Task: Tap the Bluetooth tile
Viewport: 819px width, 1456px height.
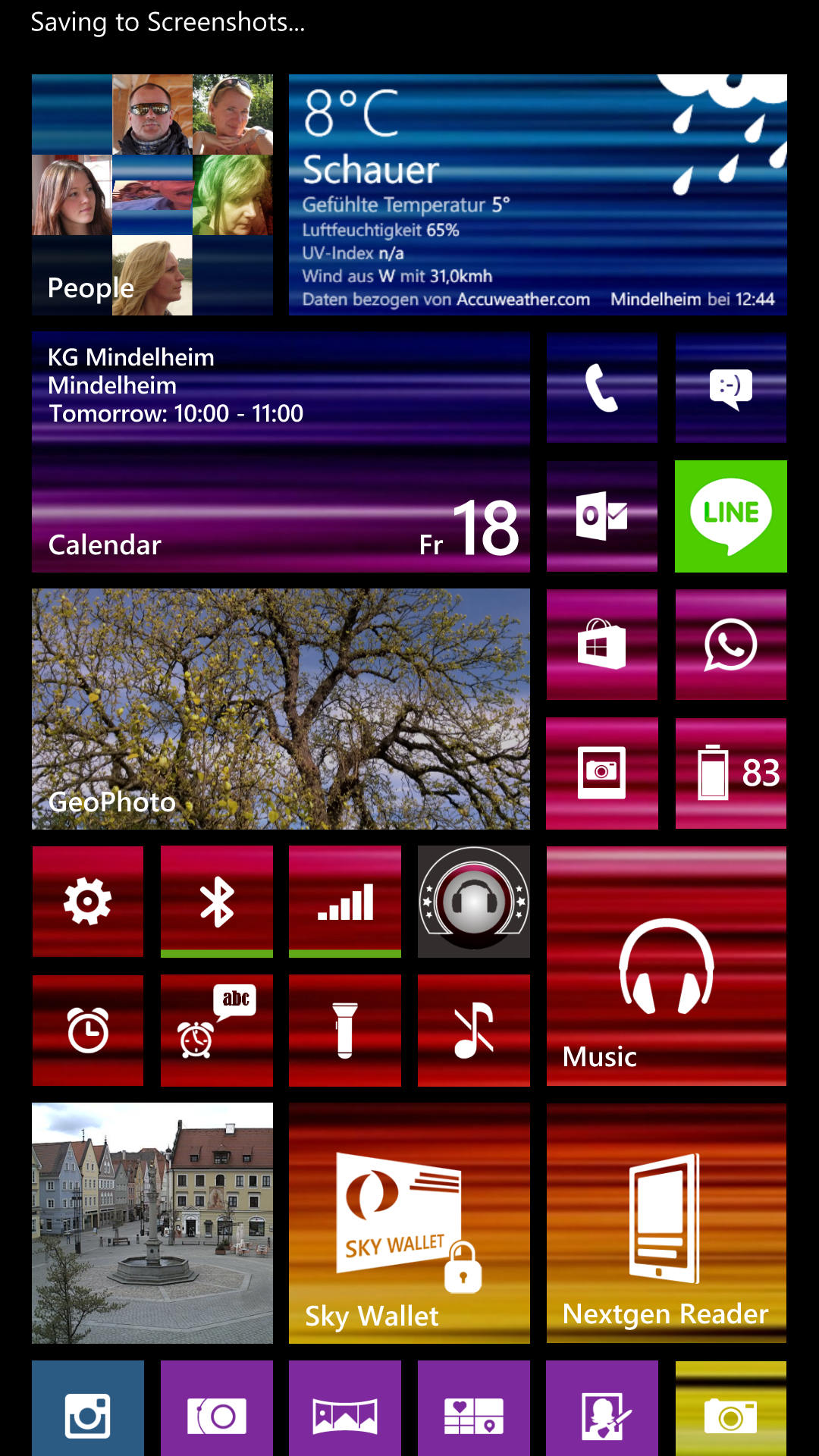Action: point(217,902)
